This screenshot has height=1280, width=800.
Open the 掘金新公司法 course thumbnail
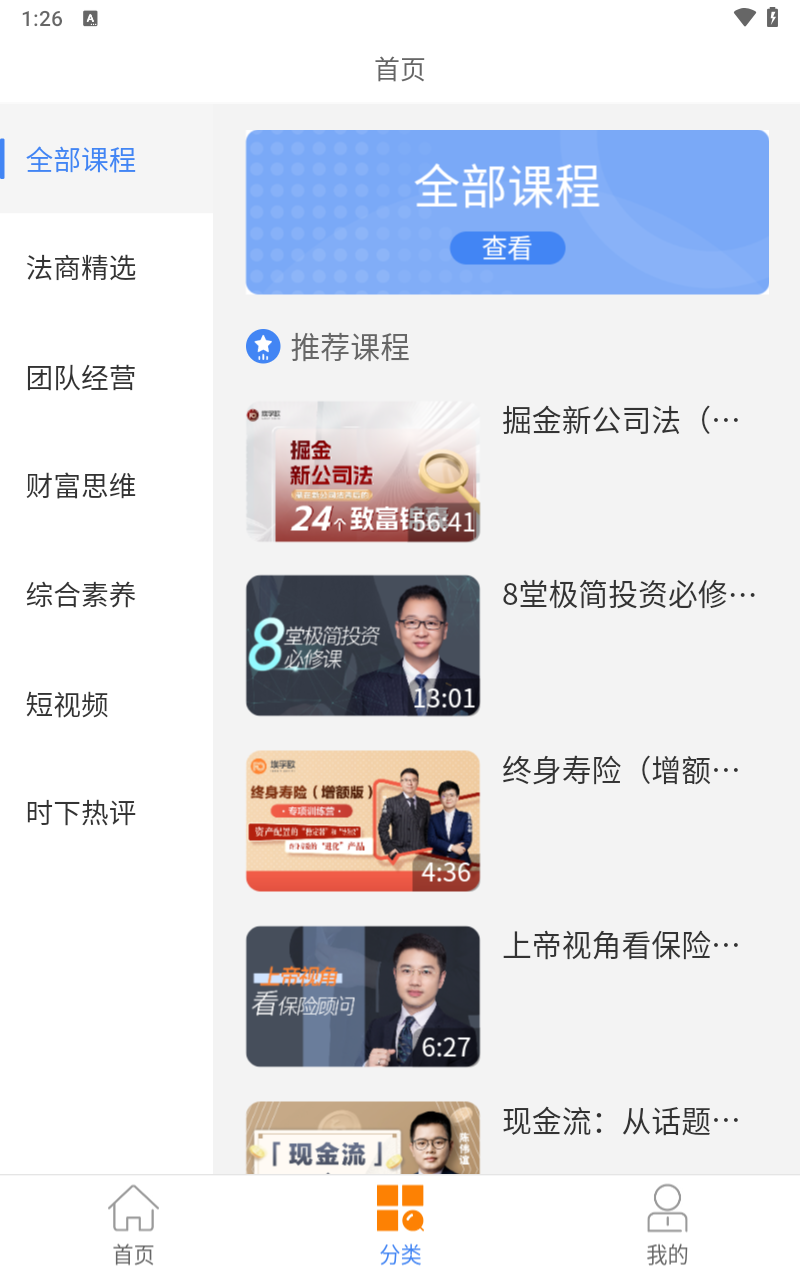(x=363, y=471)
